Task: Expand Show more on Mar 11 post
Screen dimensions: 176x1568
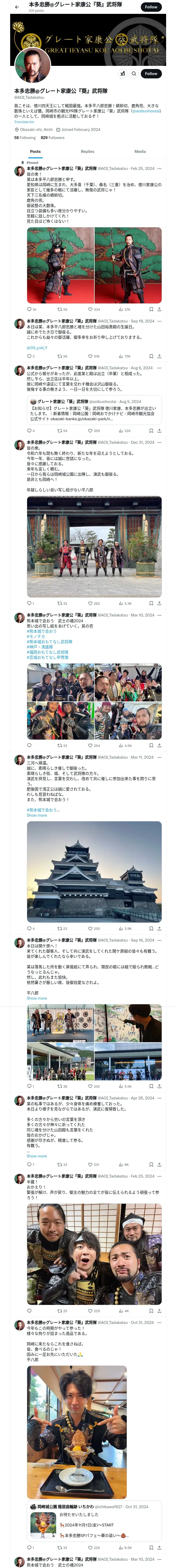Action: coord(37,815)
